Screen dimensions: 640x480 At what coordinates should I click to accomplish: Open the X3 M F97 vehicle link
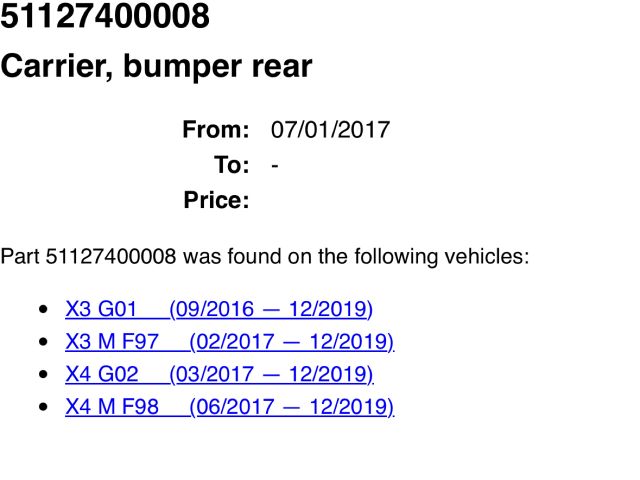click(229, 342)
